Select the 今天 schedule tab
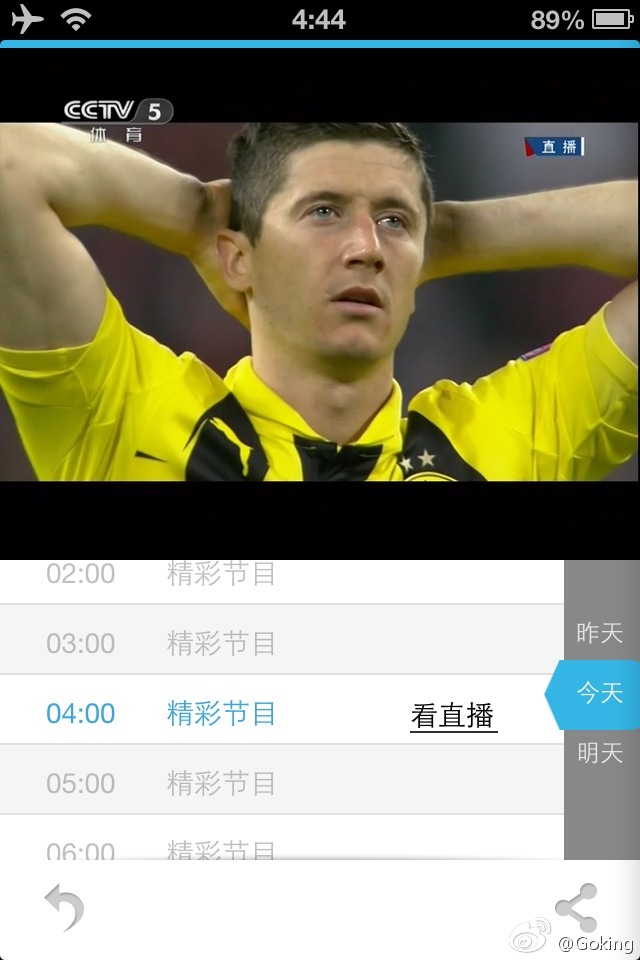Image resolution: width=640 pixels, height=960 pixels. (599, 692)
